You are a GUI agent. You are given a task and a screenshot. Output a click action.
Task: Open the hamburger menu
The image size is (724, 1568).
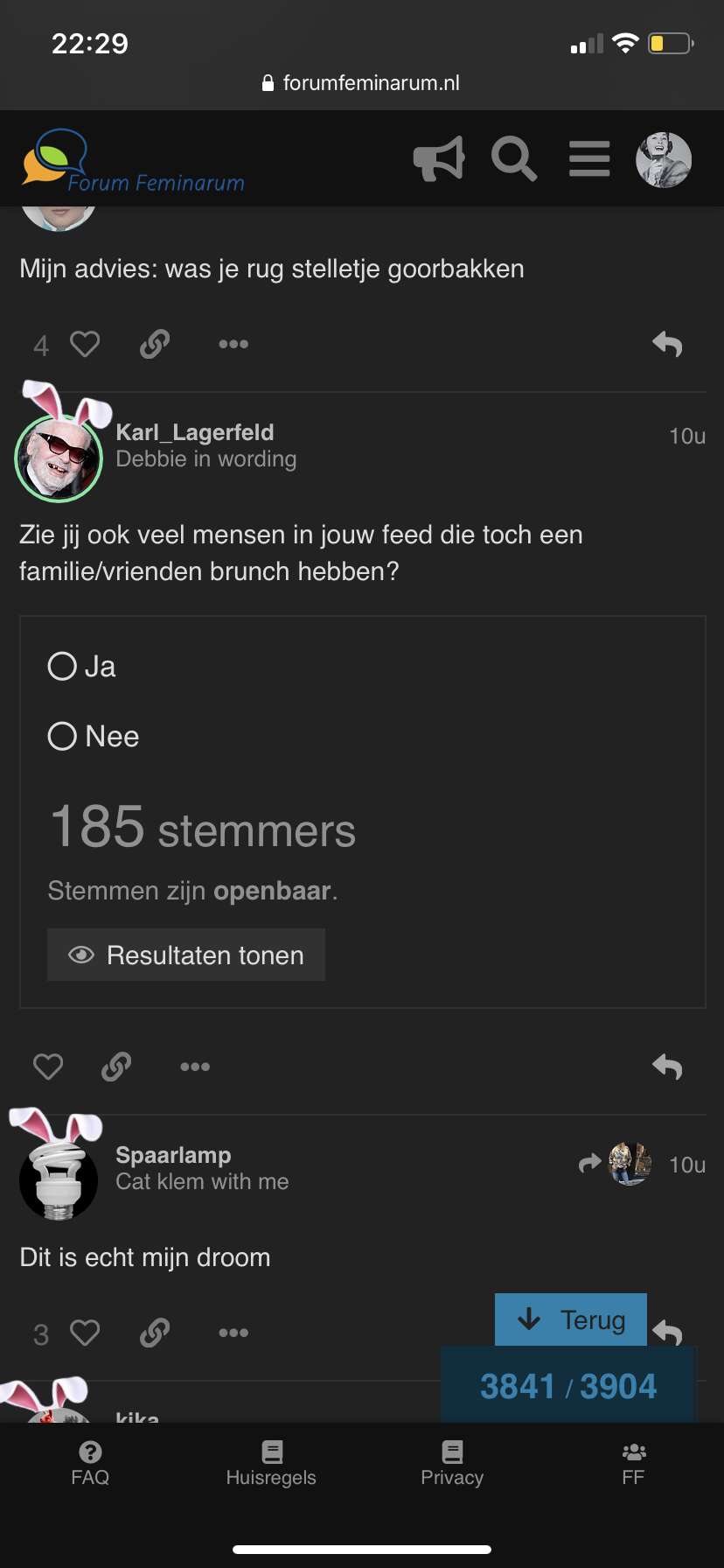(589, 159)
